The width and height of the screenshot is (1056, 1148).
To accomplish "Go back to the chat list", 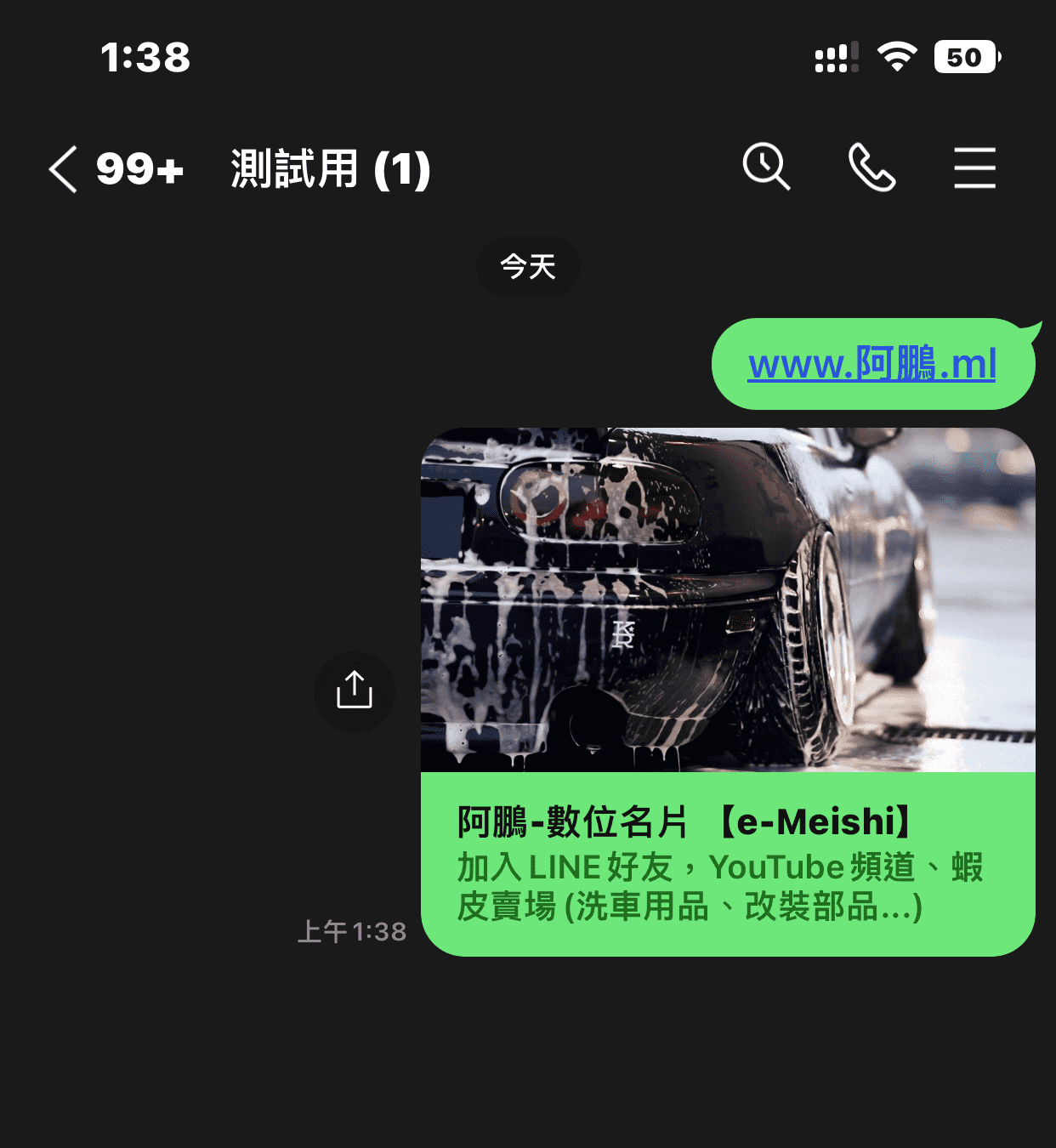I will tap(64, 168).
